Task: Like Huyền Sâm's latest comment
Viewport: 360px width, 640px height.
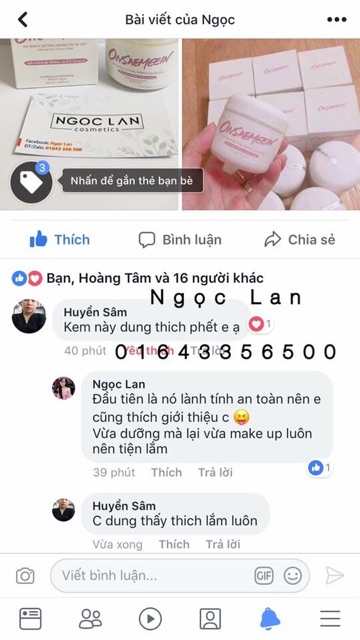Action: point(174,544)
